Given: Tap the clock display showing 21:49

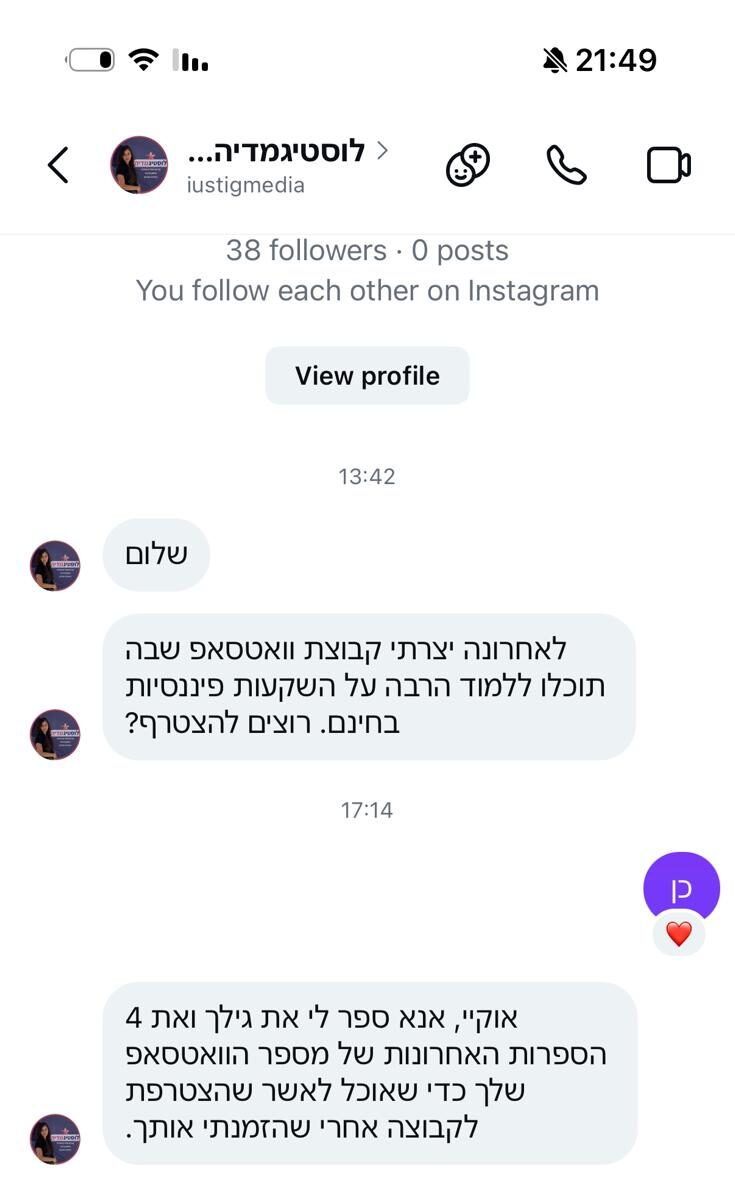Looking at the screenshot, I should (617, 59).
